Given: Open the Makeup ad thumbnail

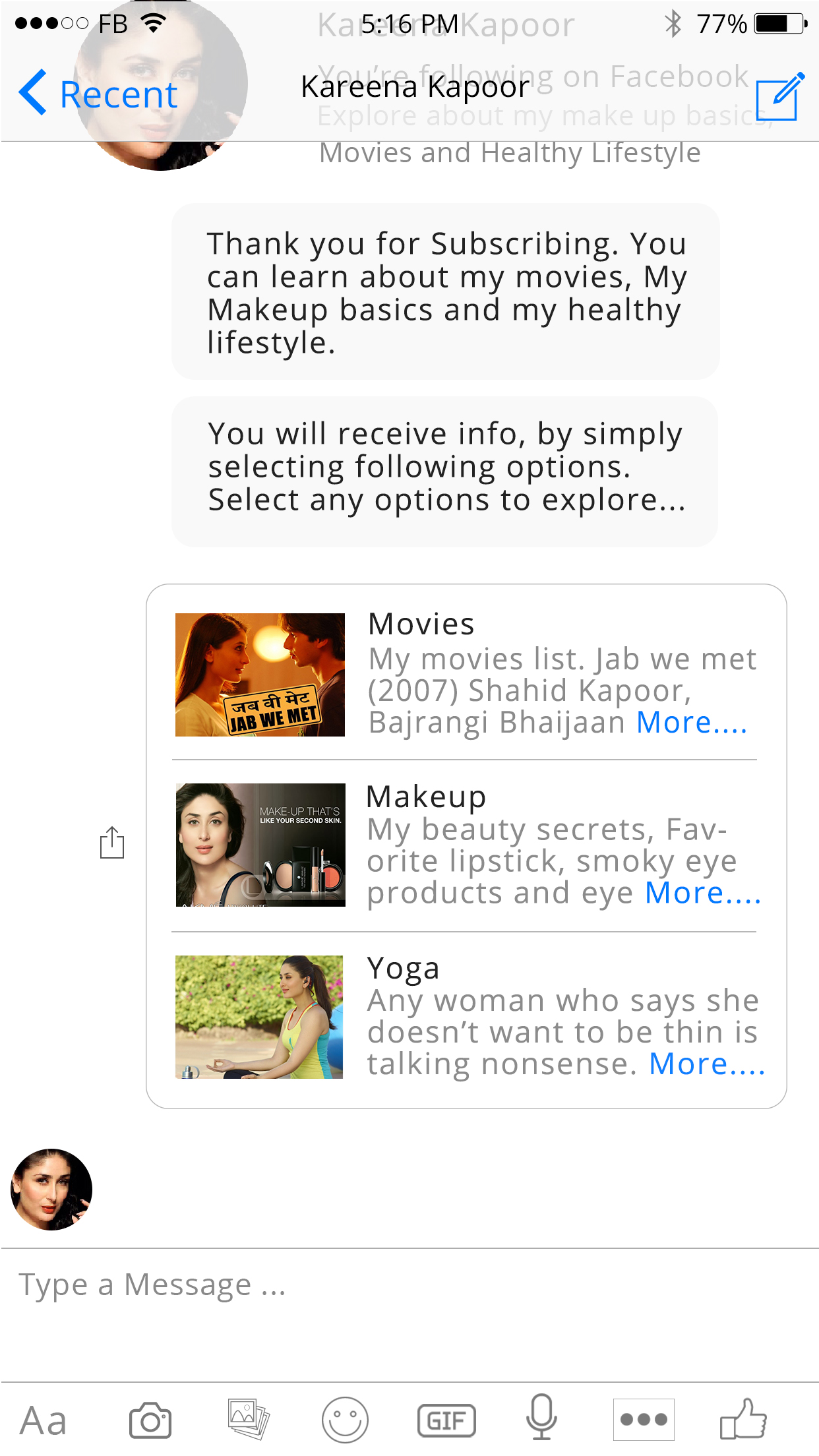Looking at the screenshot, I should [260, 845].
